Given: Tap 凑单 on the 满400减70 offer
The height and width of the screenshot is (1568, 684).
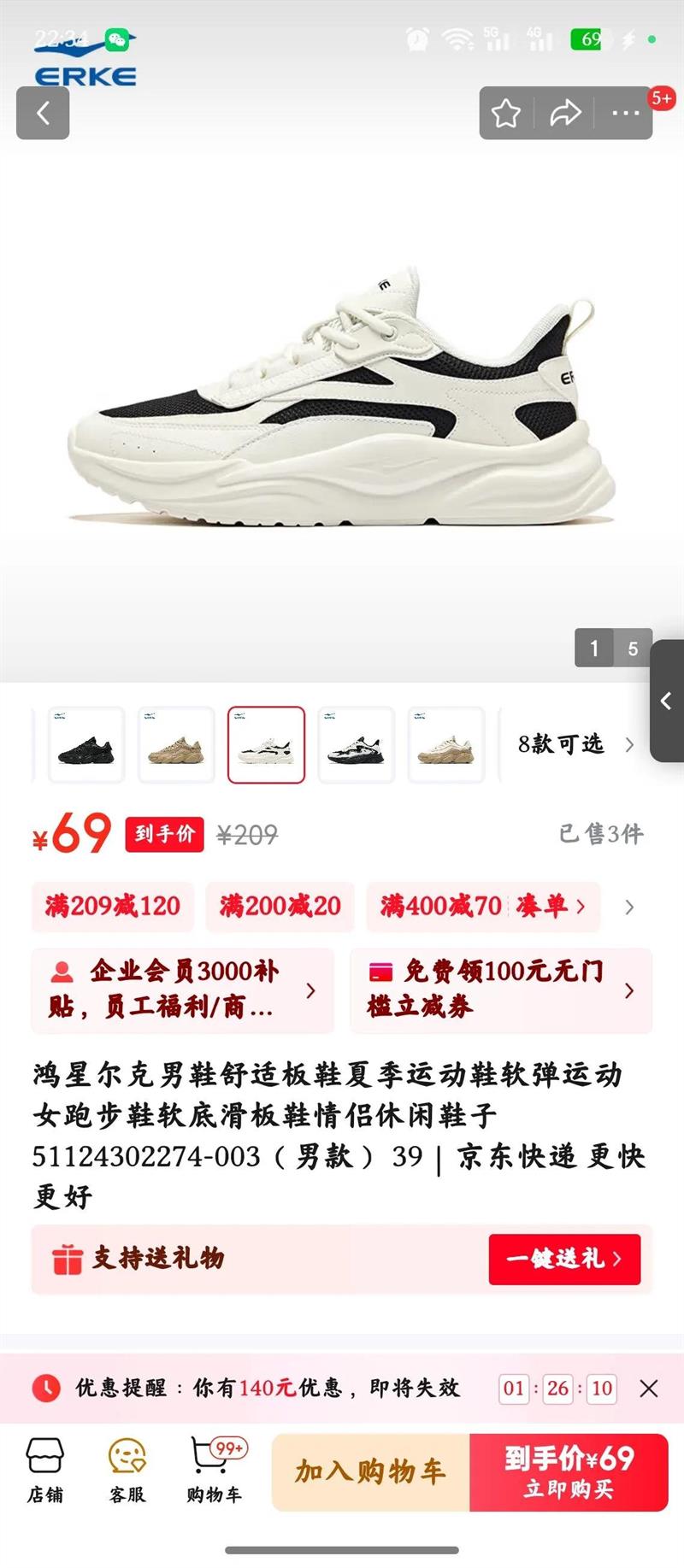Looking at the screenshot, I should click(550, 906).
